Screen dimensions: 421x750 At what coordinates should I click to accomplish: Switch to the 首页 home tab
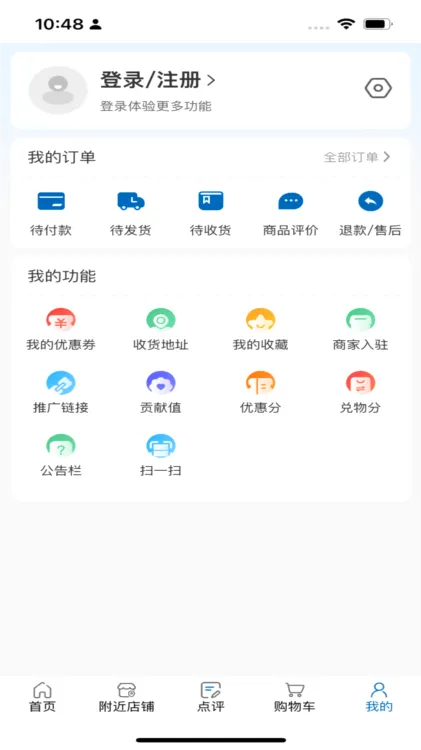pyautogui.click(x=42, y=698)
